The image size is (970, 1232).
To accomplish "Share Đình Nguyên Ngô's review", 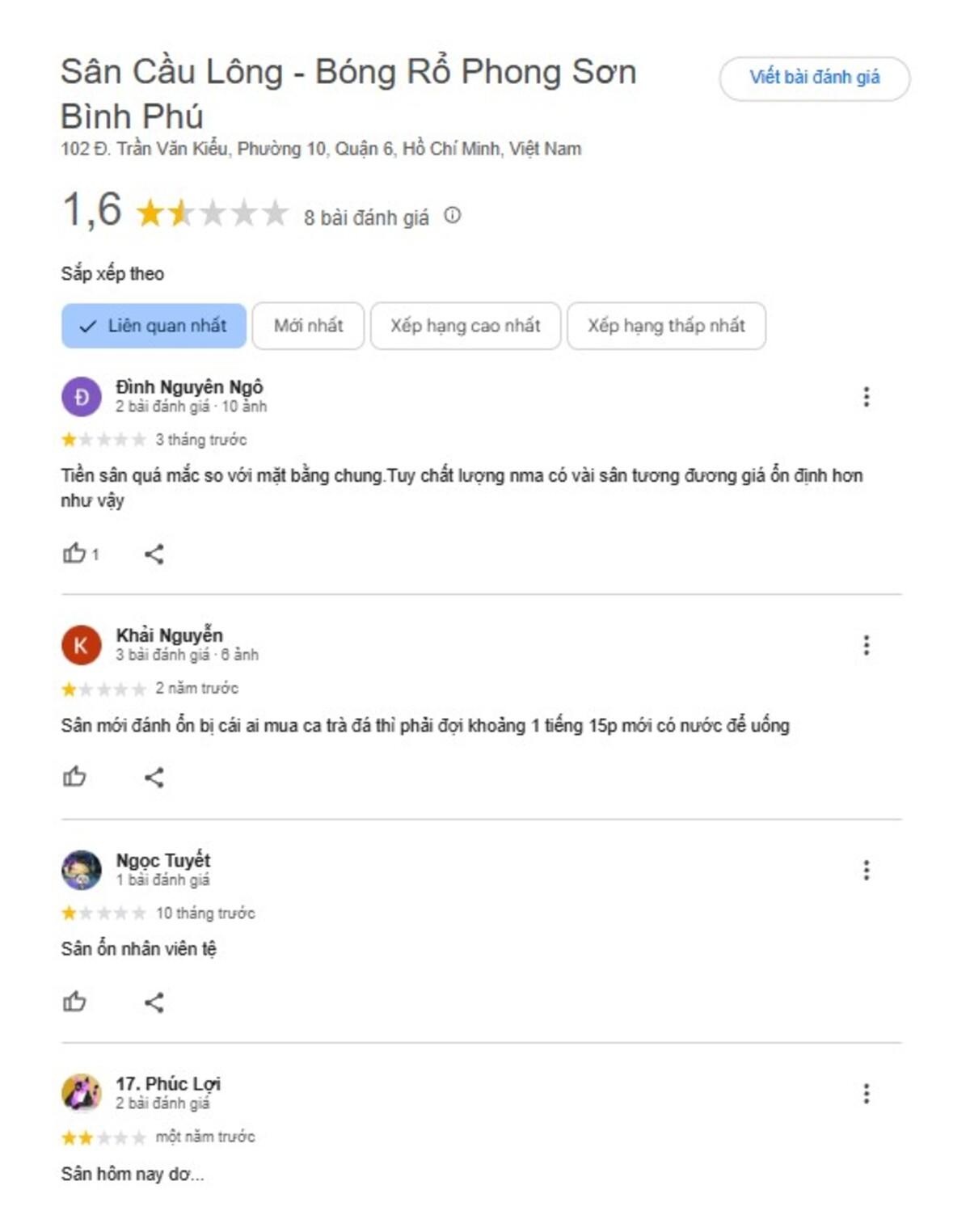I will [x=154, y=554].
